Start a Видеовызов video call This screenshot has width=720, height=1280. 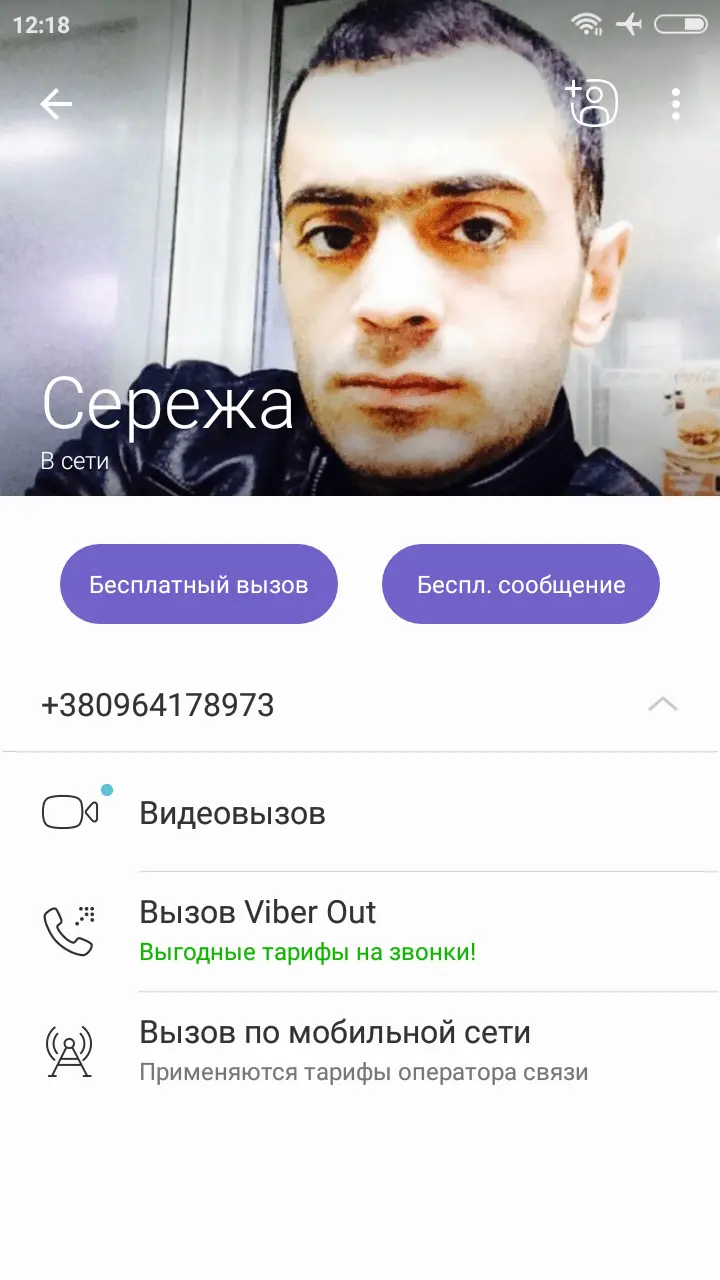click(x=232, y=813)
